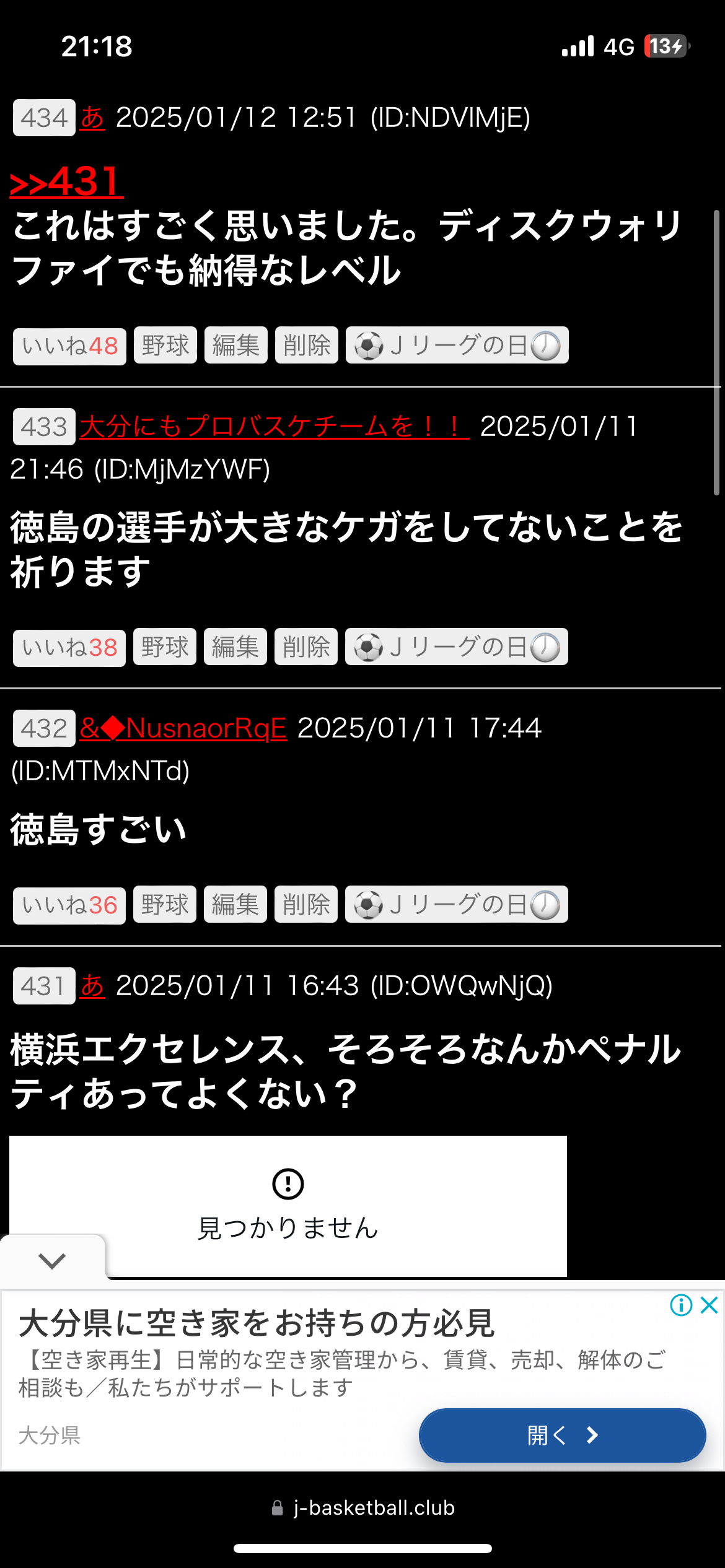
Task: Delete post 433 via 削除
Action: [305, 647]
